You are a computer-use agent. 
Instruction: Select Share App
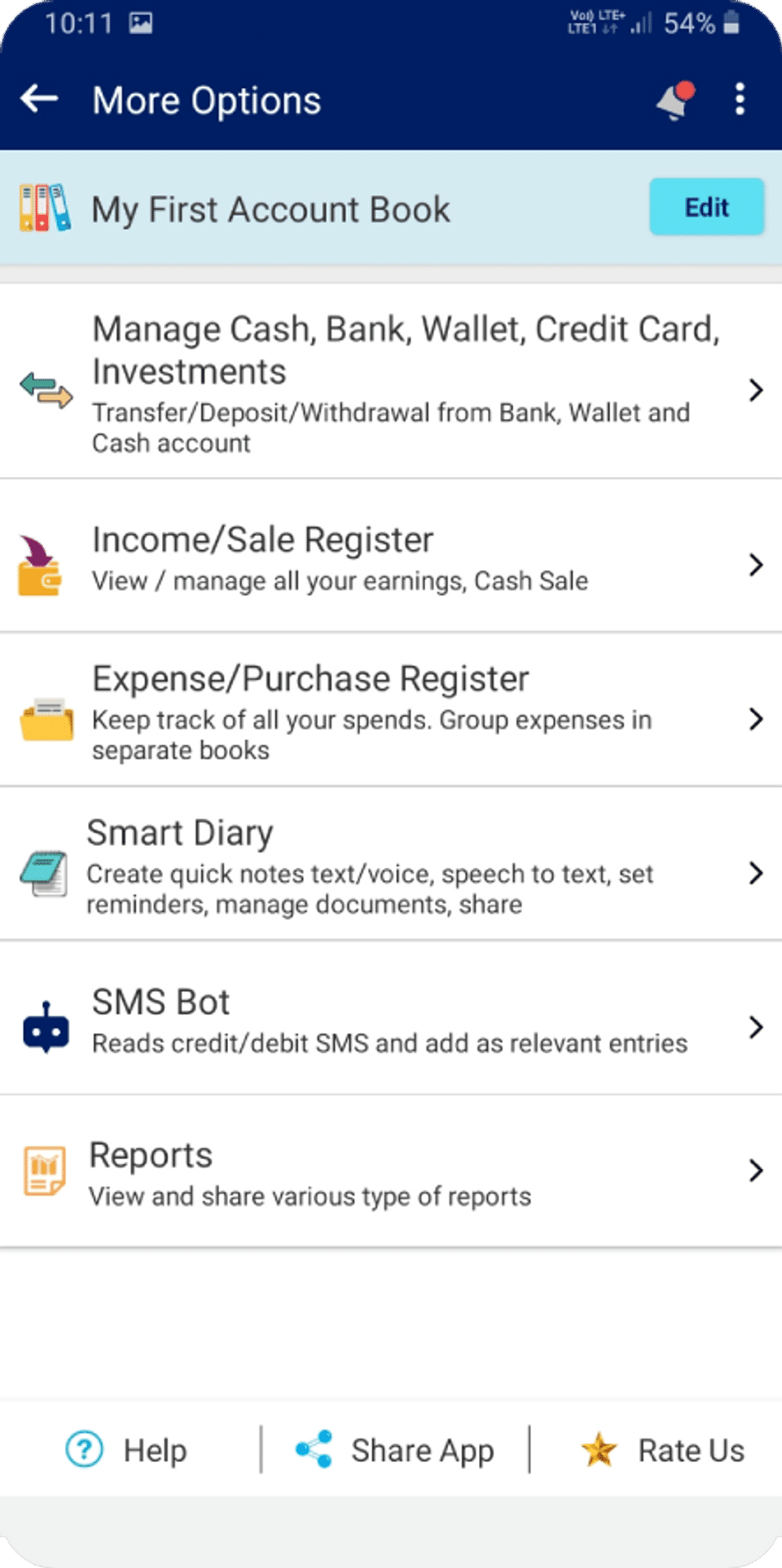pyautogui.click(x=396, y=1451)
